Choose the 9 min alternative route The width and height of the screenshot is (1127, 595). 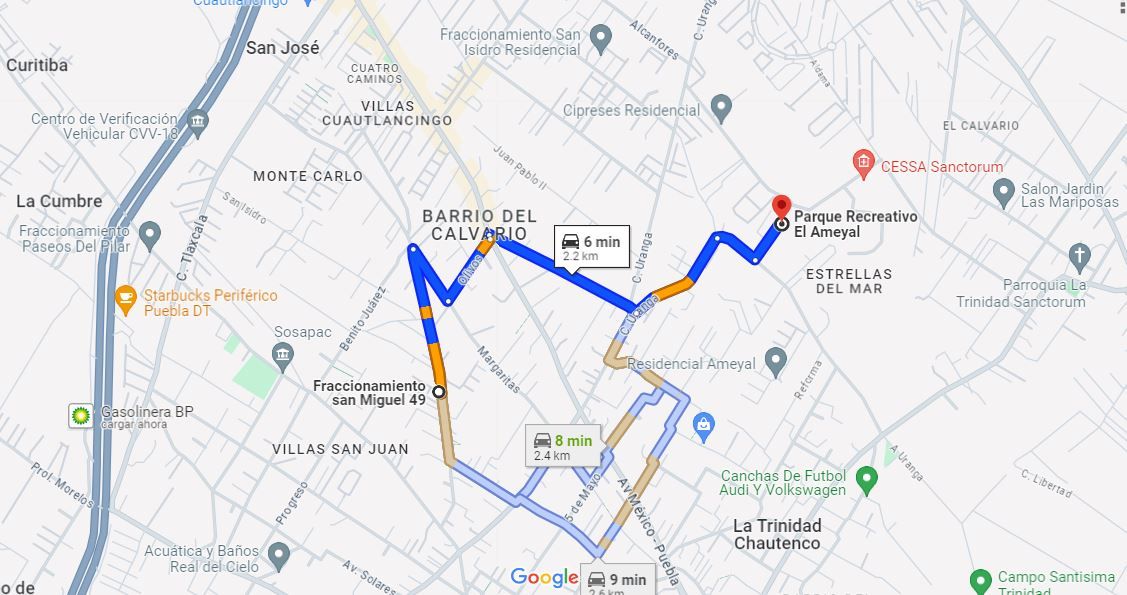(x=617, y=582)
